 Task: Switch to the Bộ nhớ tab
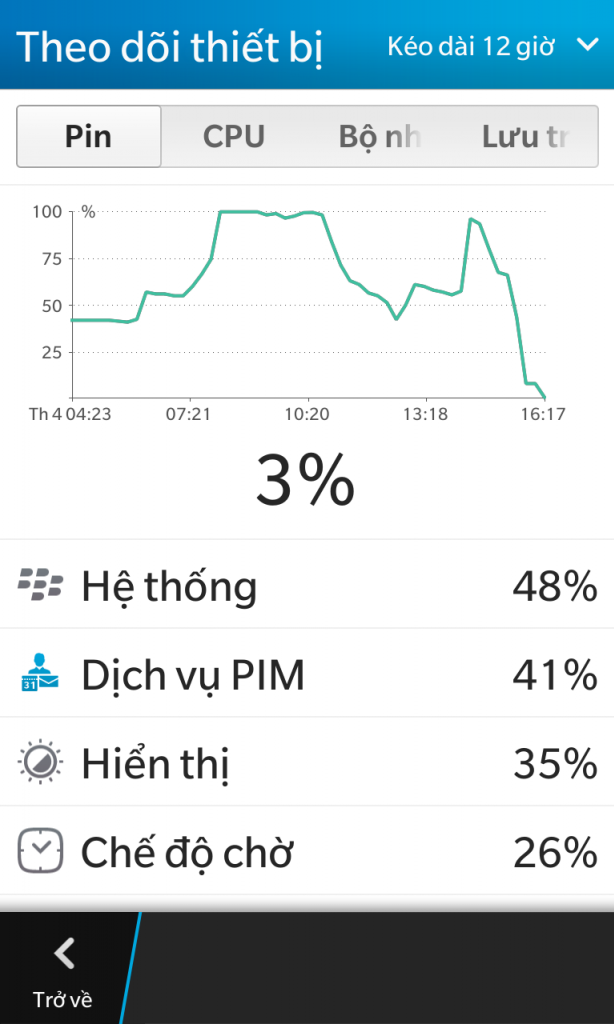[378, 136]
